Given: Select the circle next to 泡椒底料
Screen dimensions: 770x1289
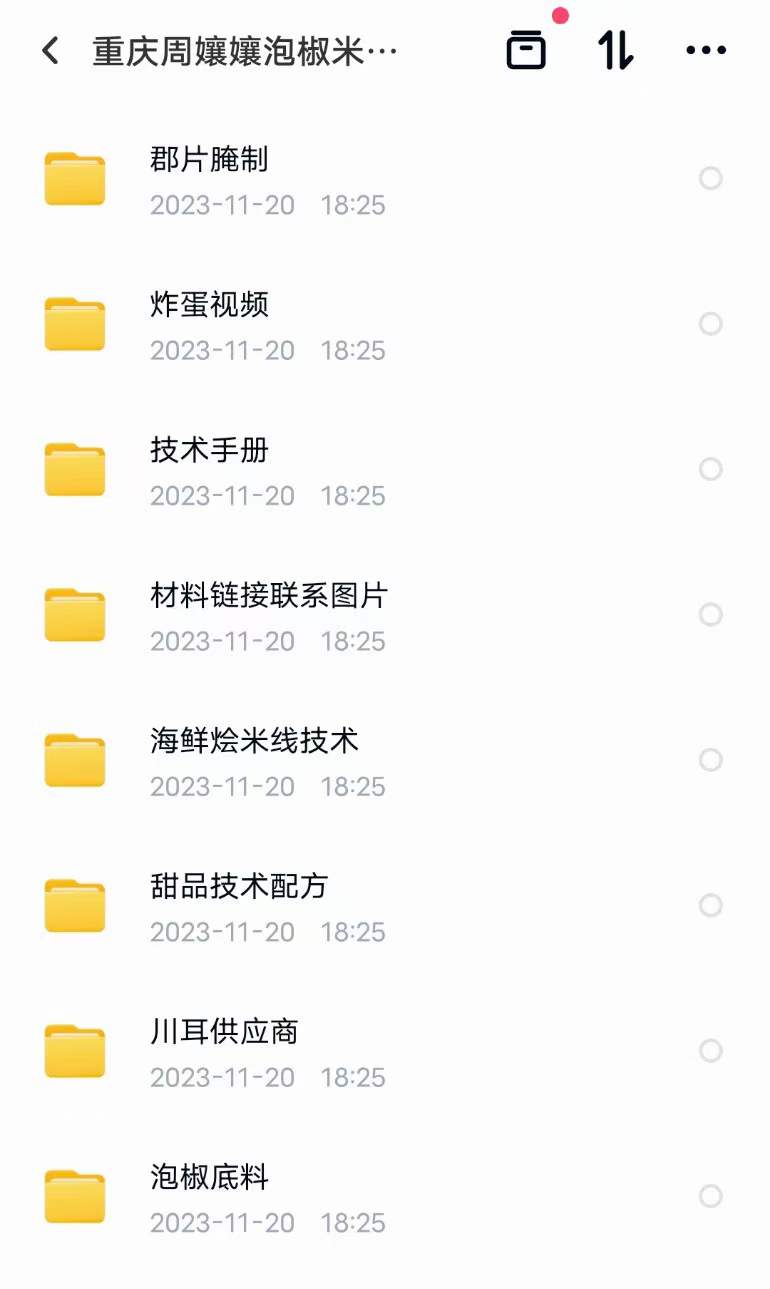Looking at the screenshot, I should tap(711, 1196).
